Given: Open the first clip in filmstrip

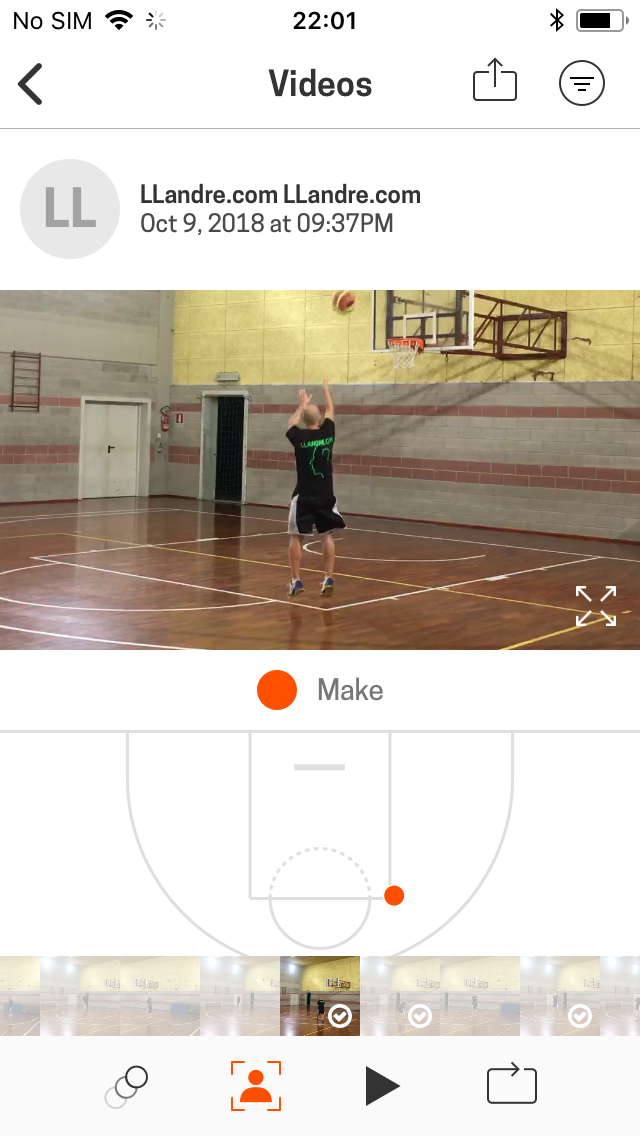Looking at the screenshot, I should pos(20,995).
